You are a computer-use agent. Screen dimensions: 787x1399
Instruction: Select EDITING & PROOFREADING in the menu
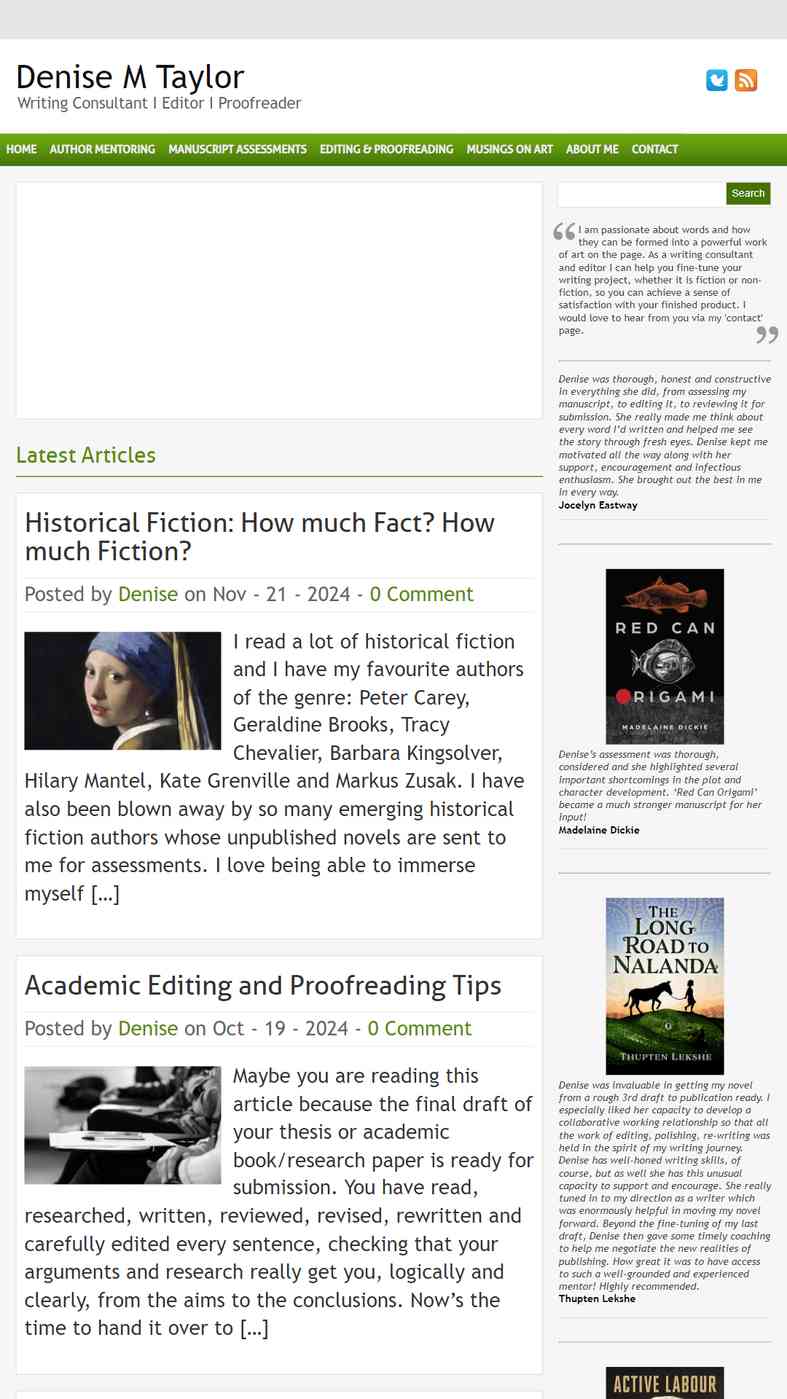(x=386, y=149)
